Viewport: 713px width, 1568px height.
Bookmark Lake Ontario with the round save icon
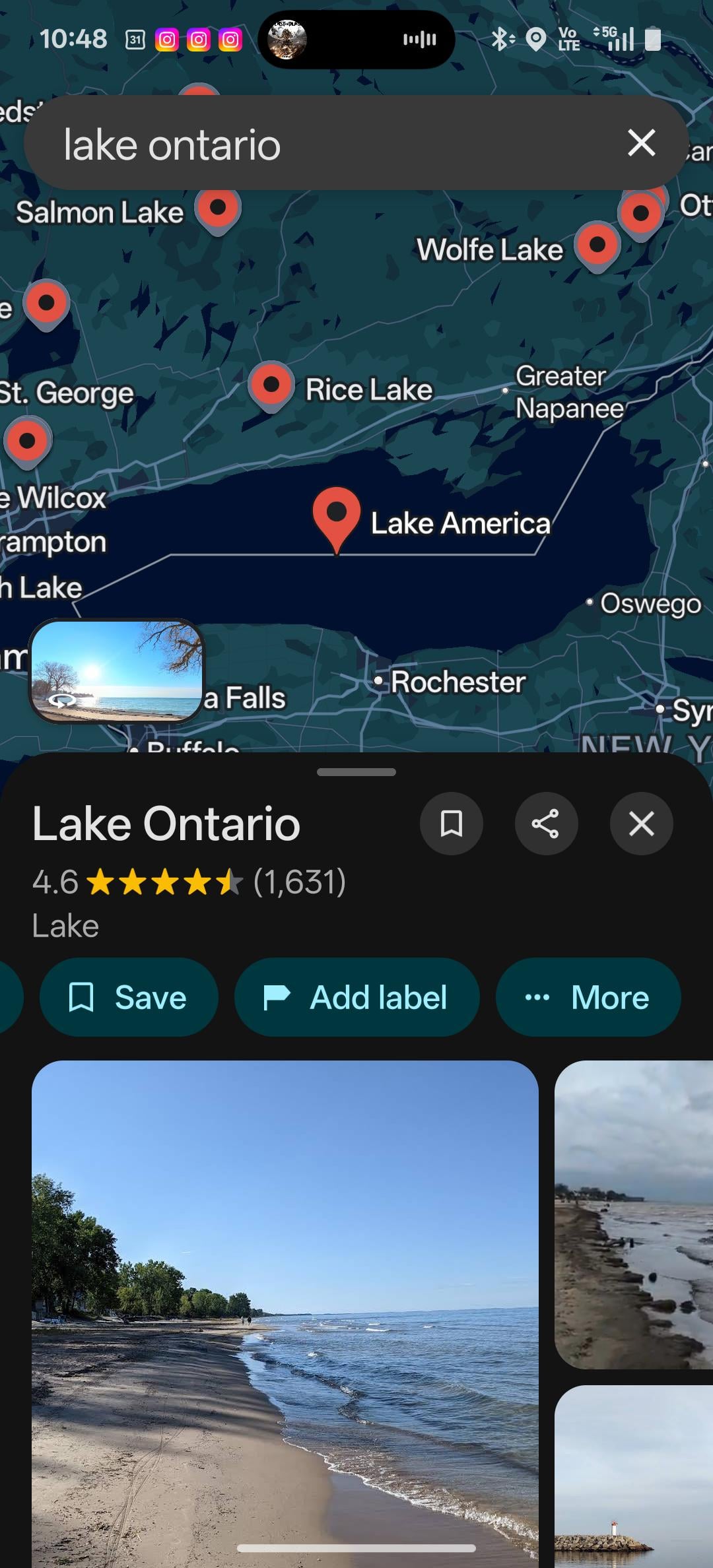coord(452,824)
